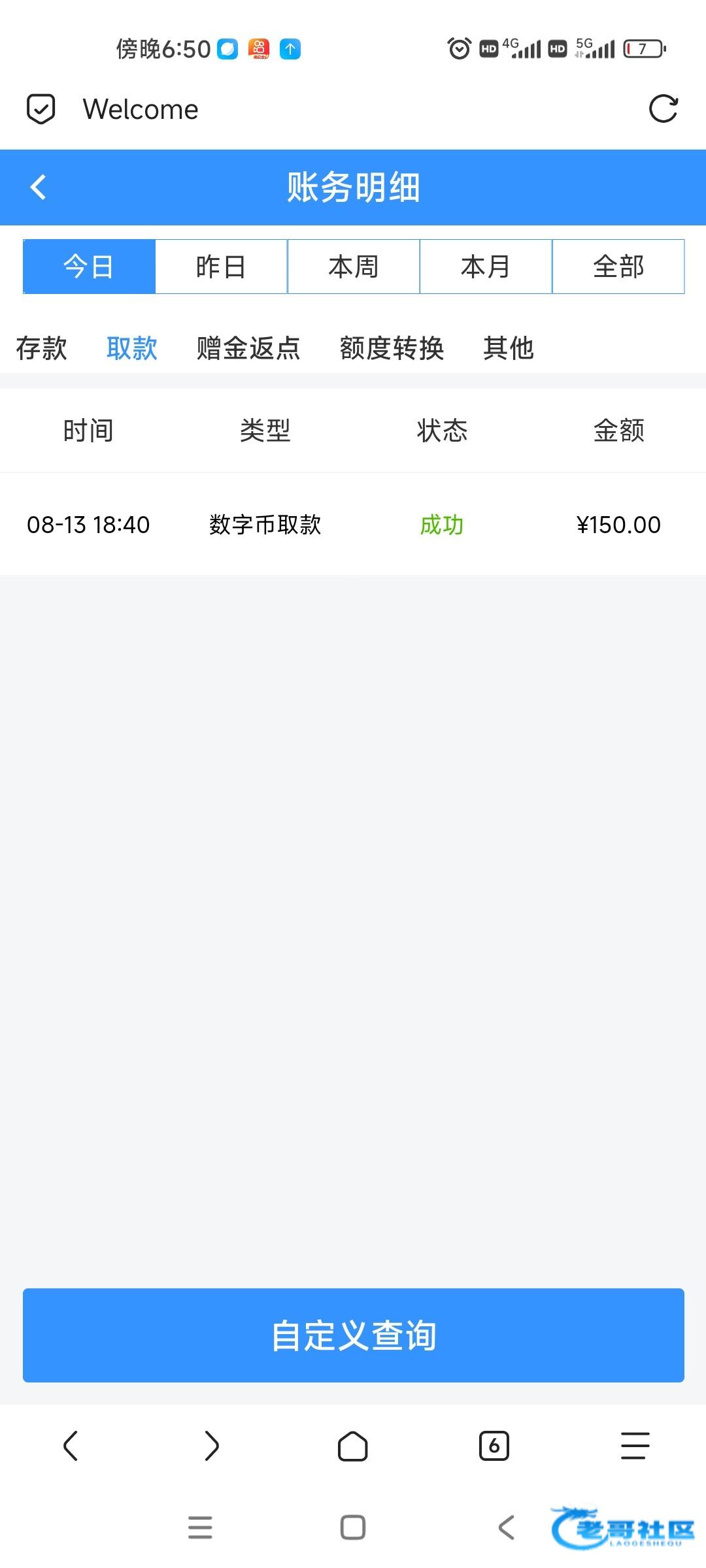Image resolution: width=706 pixels, height=1568 pixels.
Task: Open recent apps from the system bar
Action: [x=200, y=1527]
